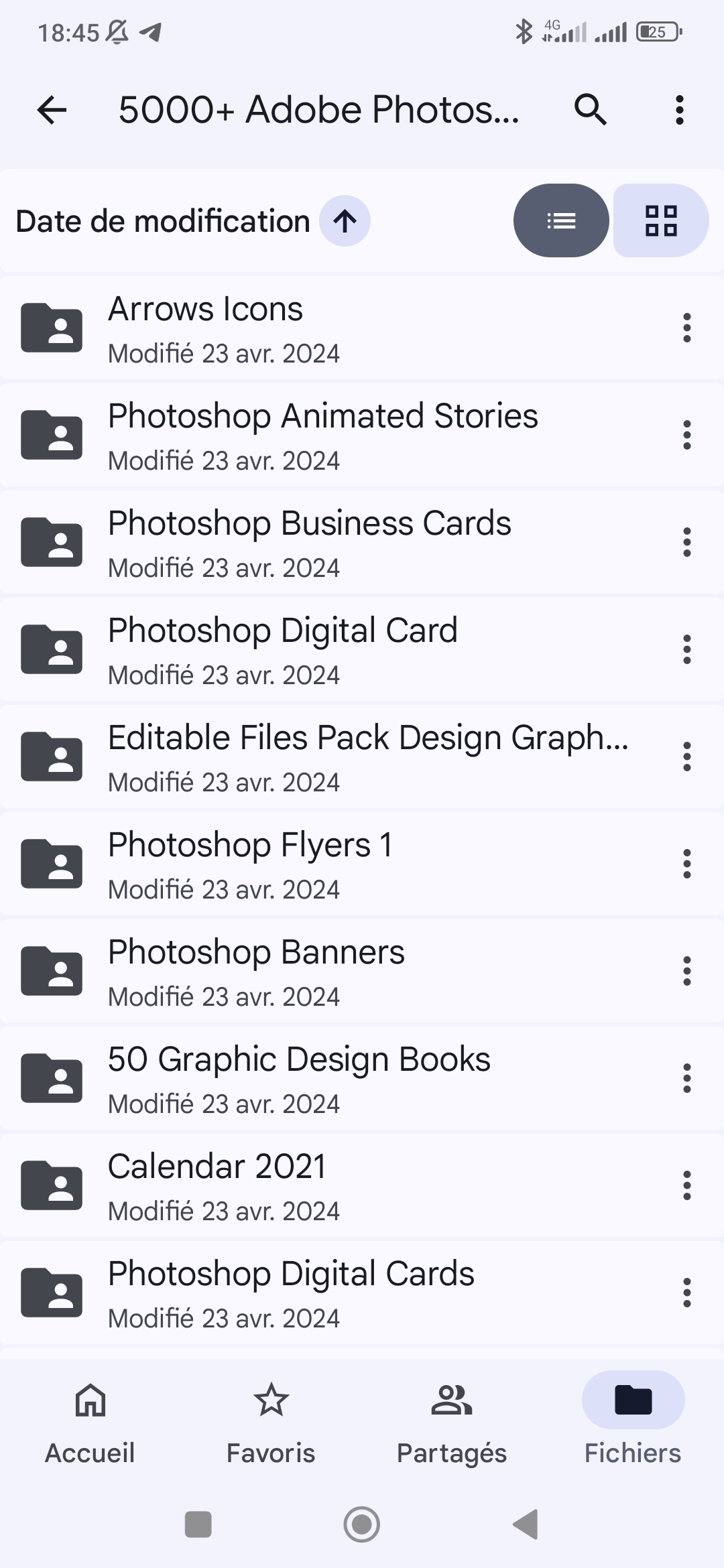Viewport: 724px width, 1568px height.
Task: Open the Photoshop Banners folder
Action: pyautogui.click(x=362, y=972)
